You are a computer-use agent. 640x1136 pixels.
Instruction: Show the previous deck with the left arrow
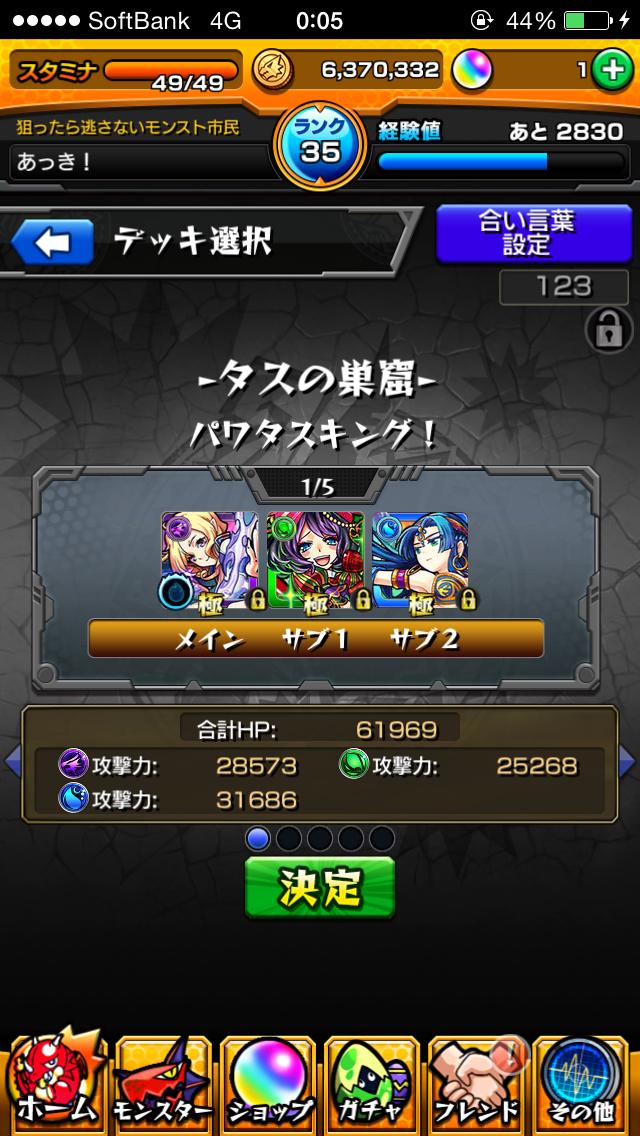11,762
